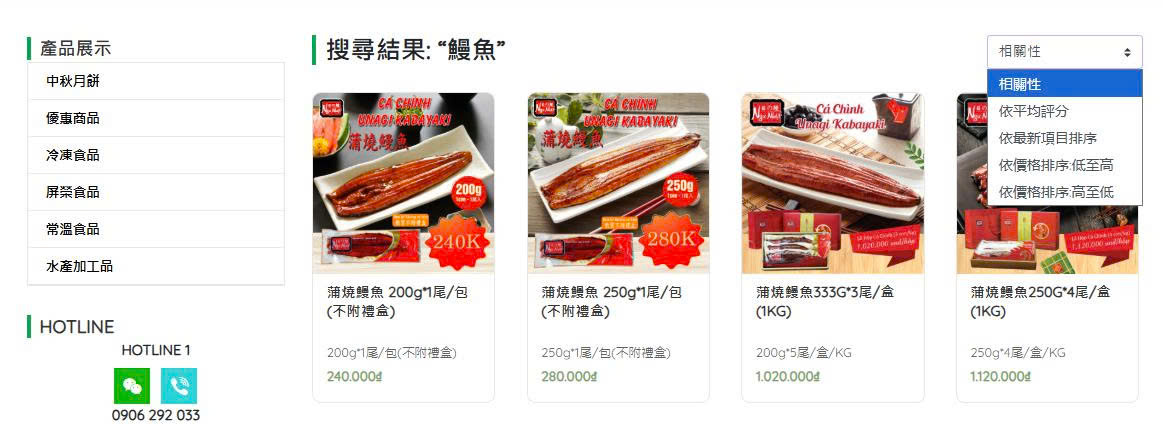Open the 屏祭食品 category

73,192
